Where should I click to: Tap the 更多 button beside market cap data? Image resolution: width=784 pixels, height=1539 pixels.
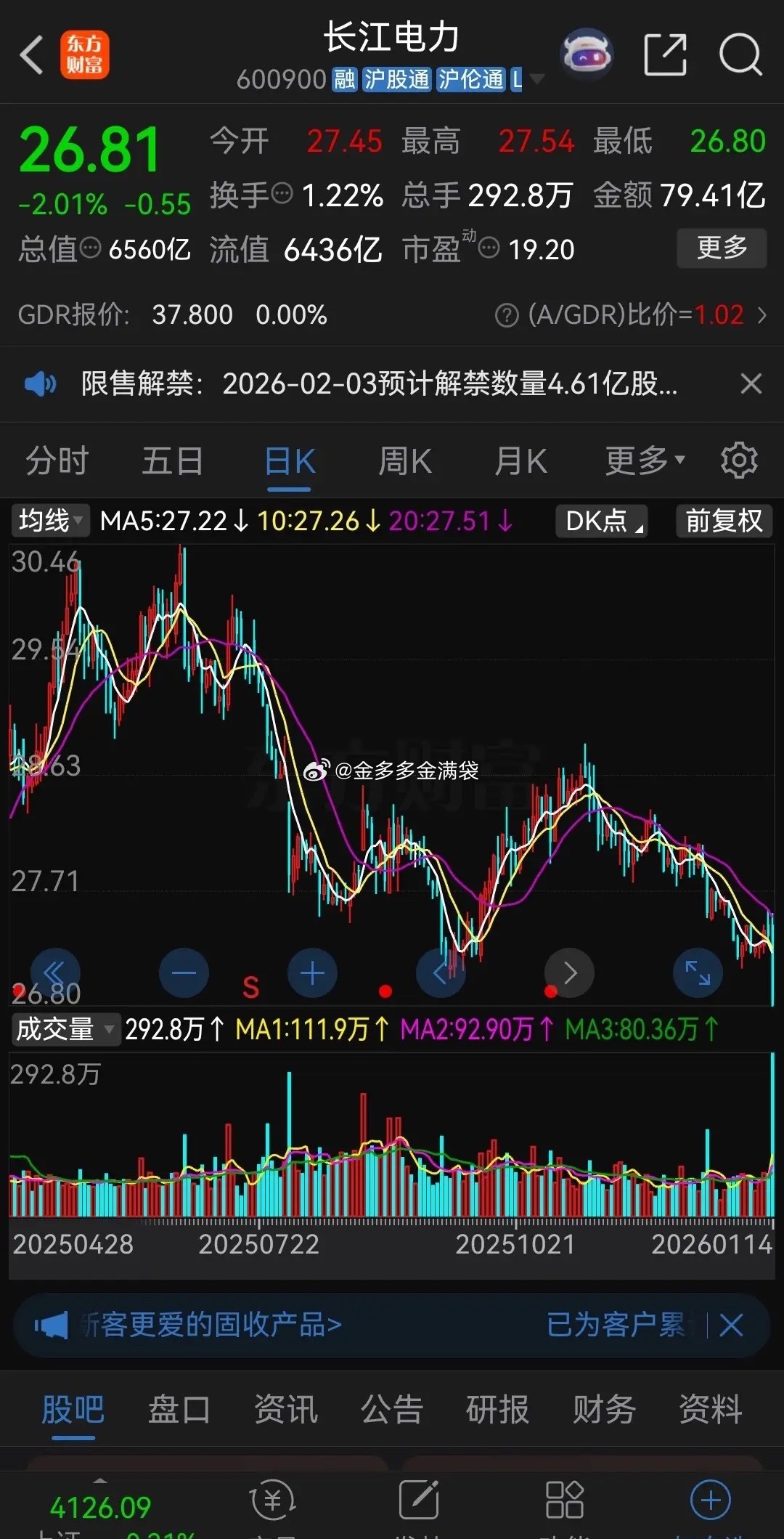coord(721,248)
